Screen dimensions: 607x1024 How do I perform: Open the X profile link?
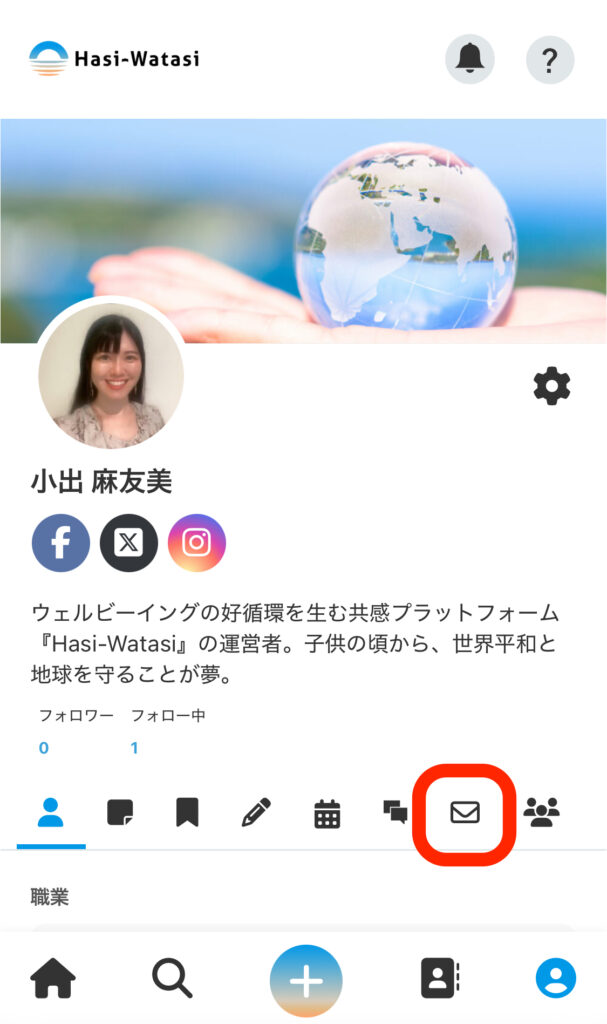[x=129, y=543]
